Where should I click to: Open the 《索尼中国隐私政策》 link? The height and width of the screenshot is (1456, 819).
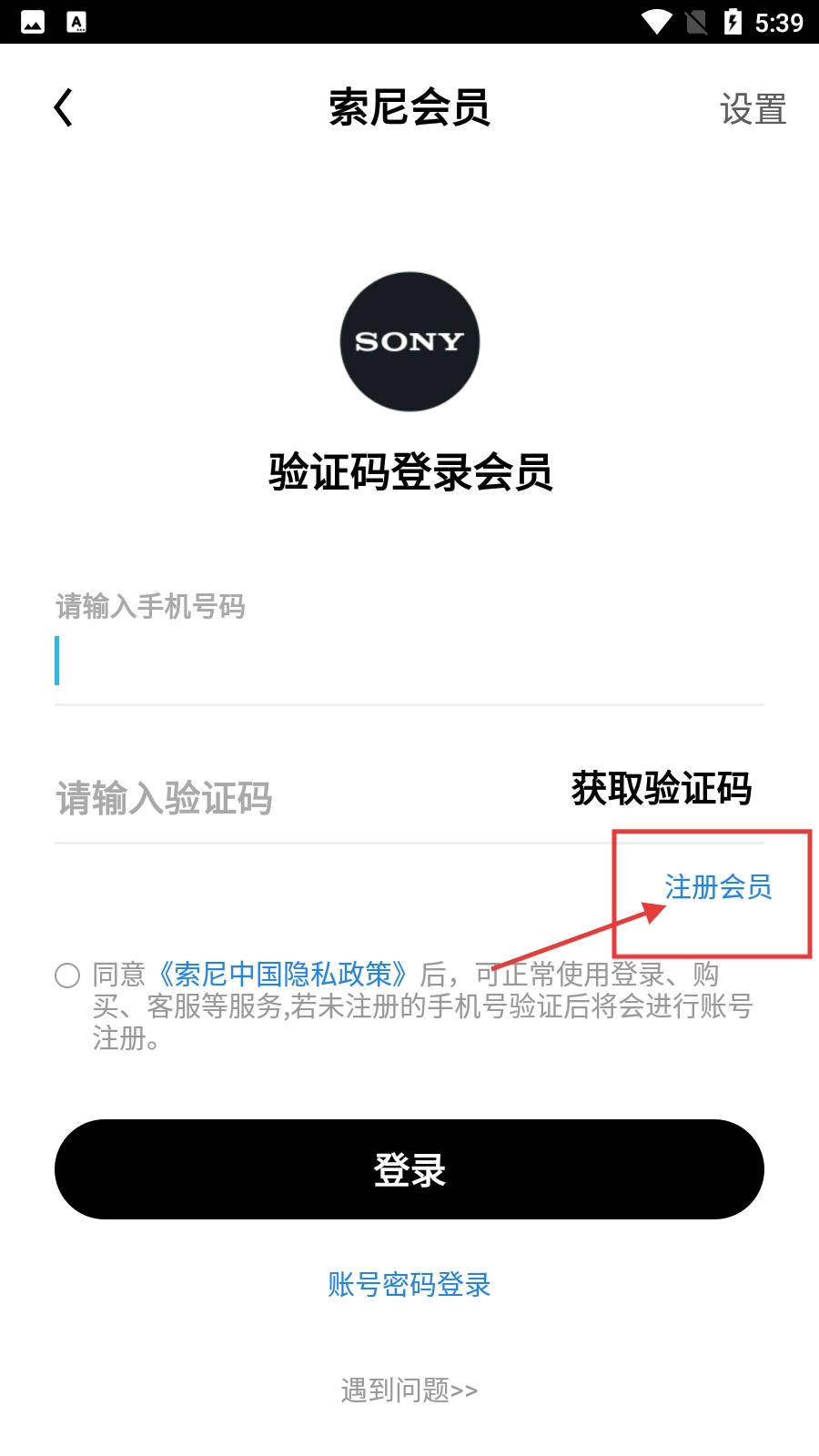[283, 975]
